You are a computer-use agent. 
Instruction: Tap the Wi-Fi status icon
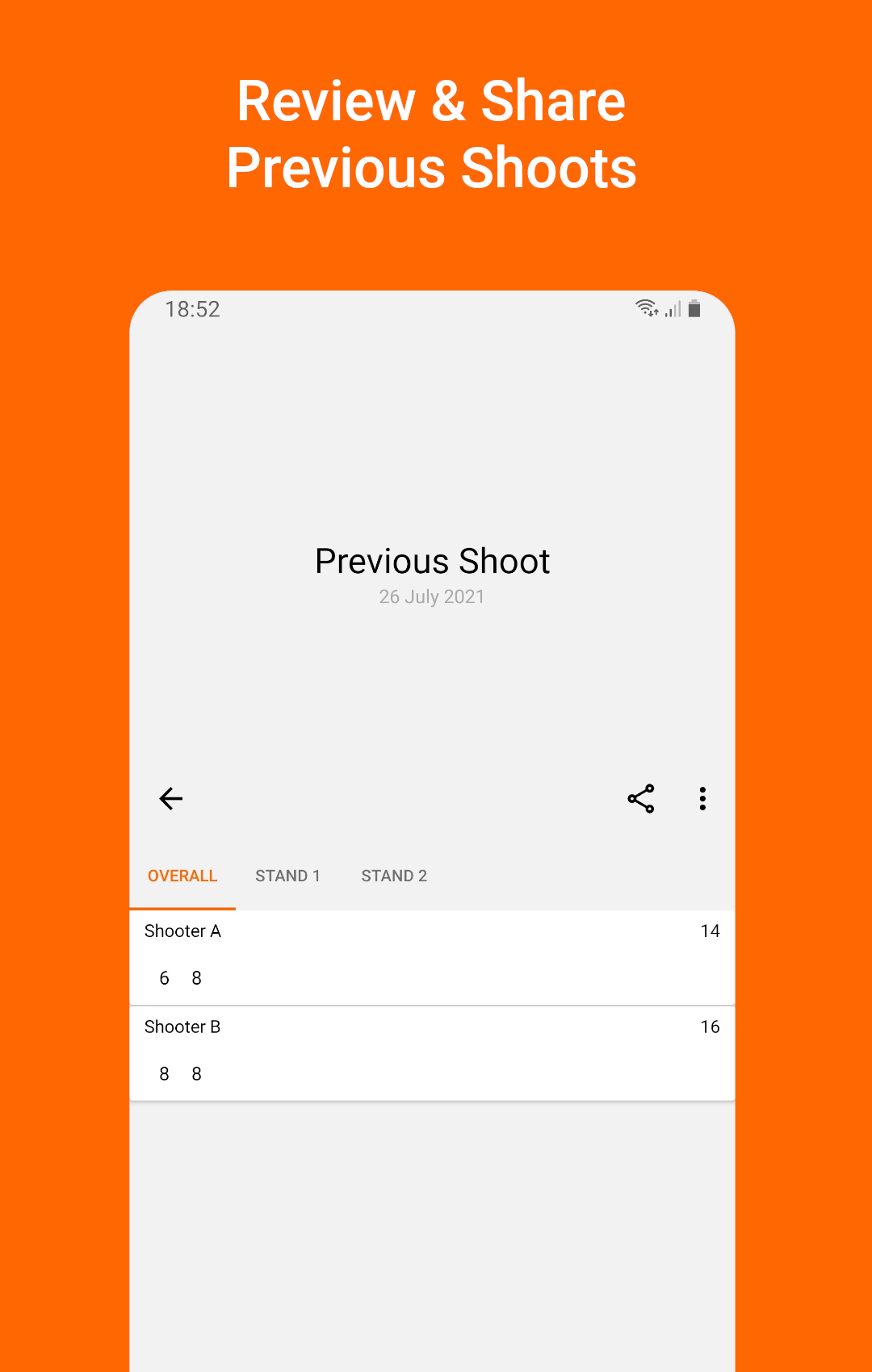[646, 307]
